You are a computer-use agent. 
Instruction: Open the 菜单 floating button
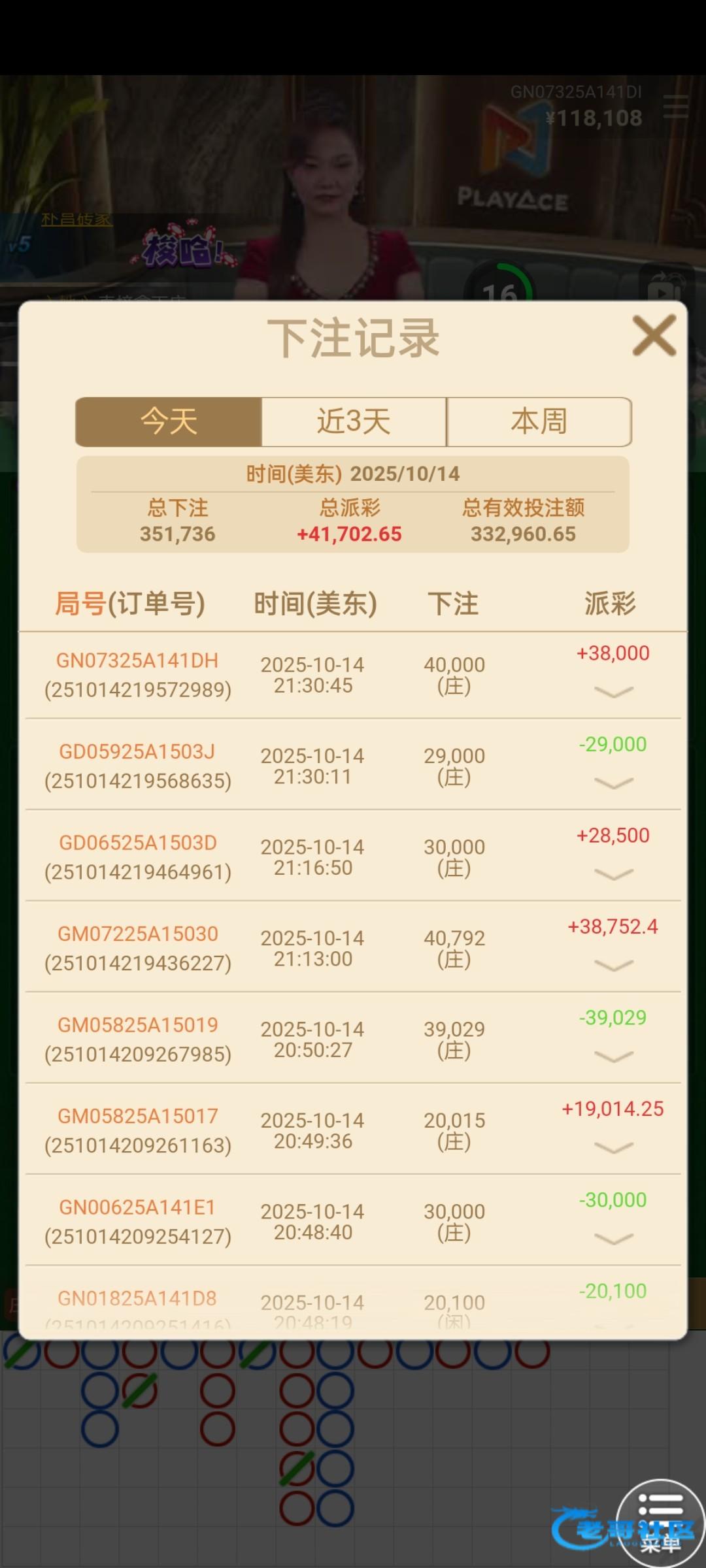point(660,1522)
